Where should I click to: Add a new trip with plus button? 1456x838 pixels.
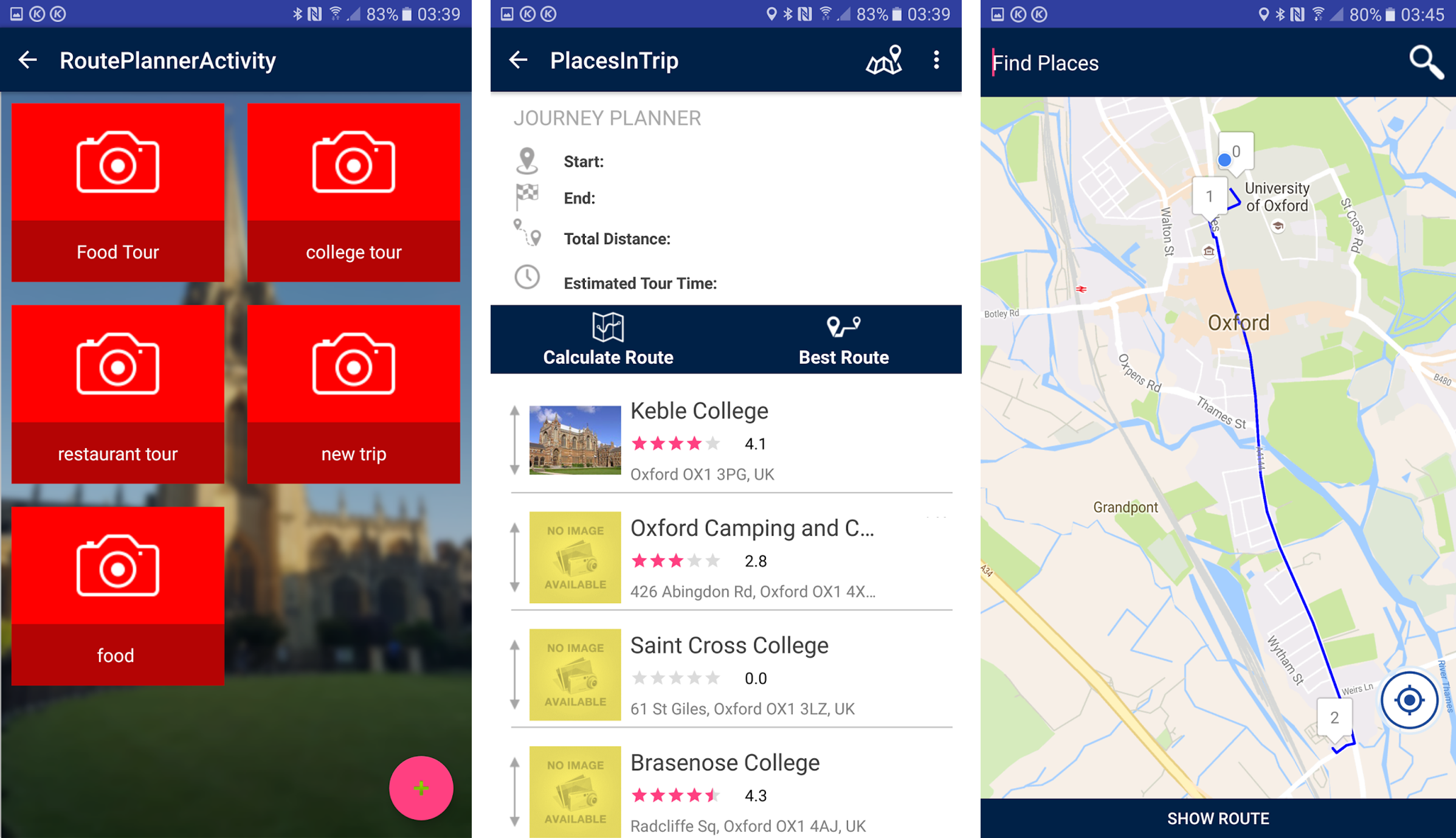point(421,788)
